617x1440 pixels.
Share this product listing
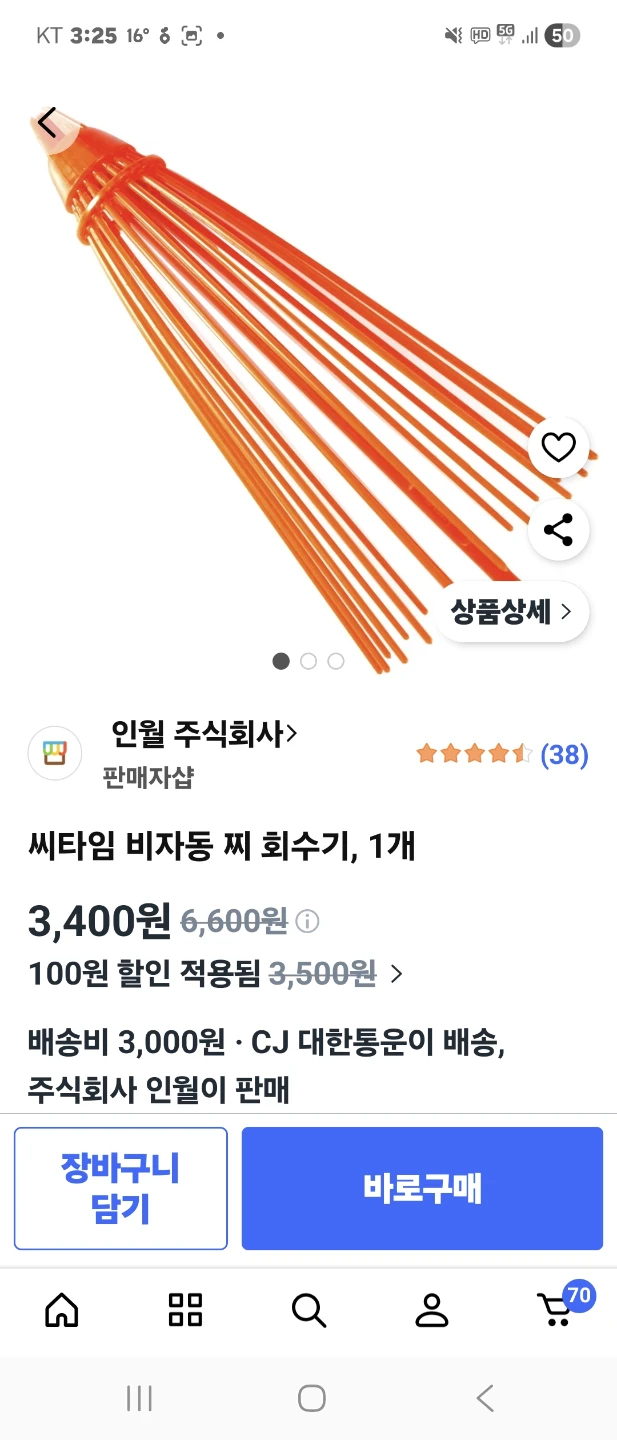558,530
